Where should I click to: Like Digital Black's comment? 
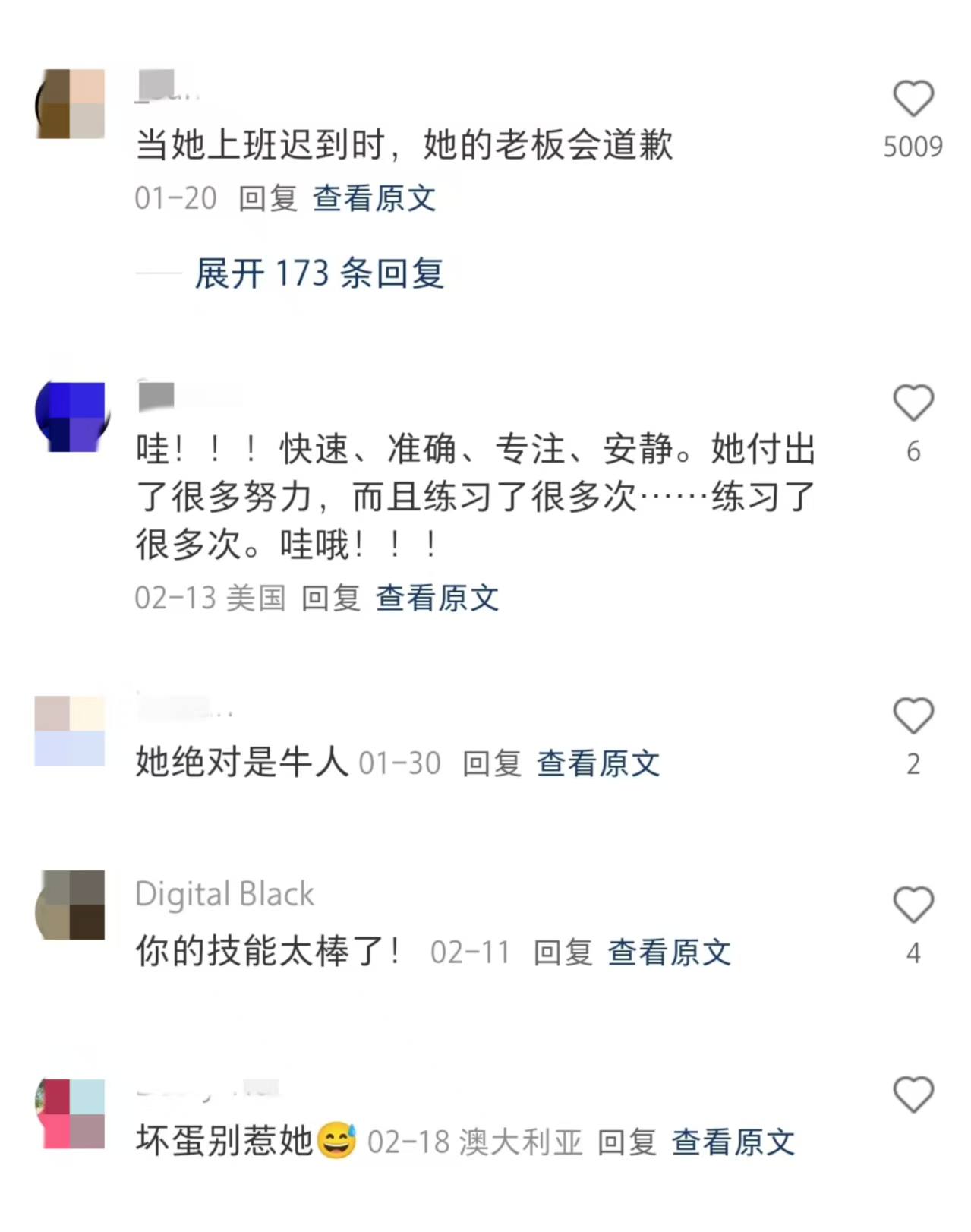pos(913,905)
